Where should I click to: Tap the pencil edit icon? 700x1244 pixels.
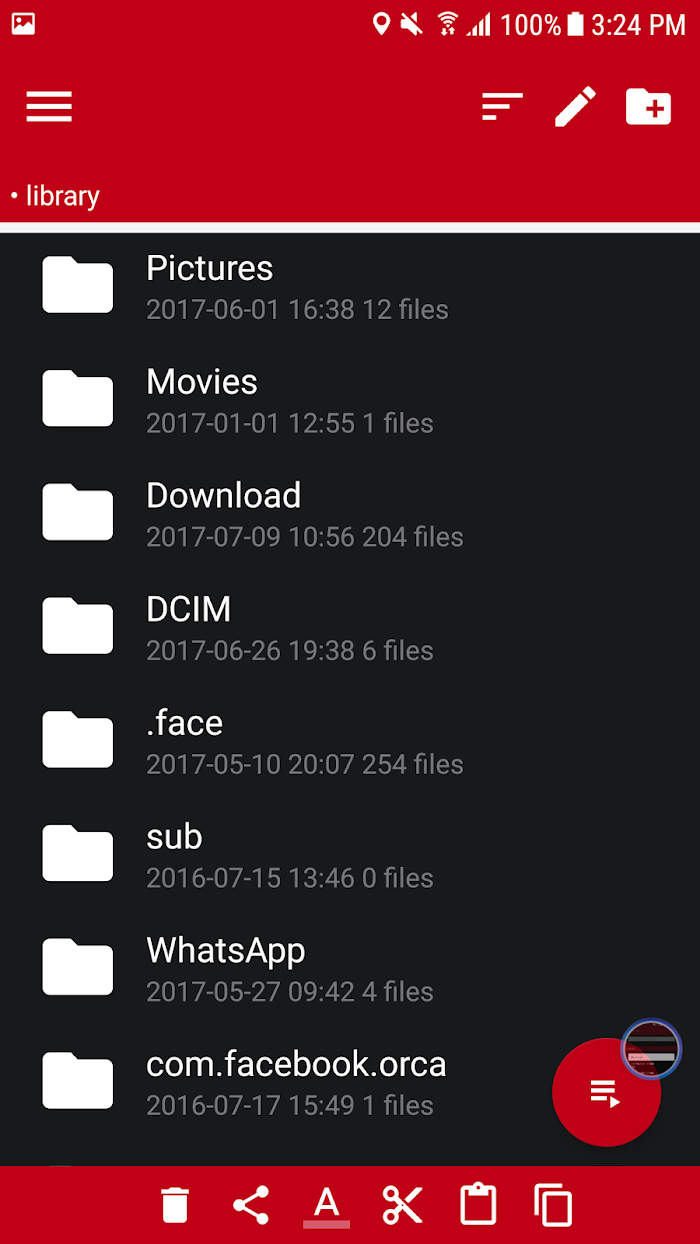(x=575, y=106)
